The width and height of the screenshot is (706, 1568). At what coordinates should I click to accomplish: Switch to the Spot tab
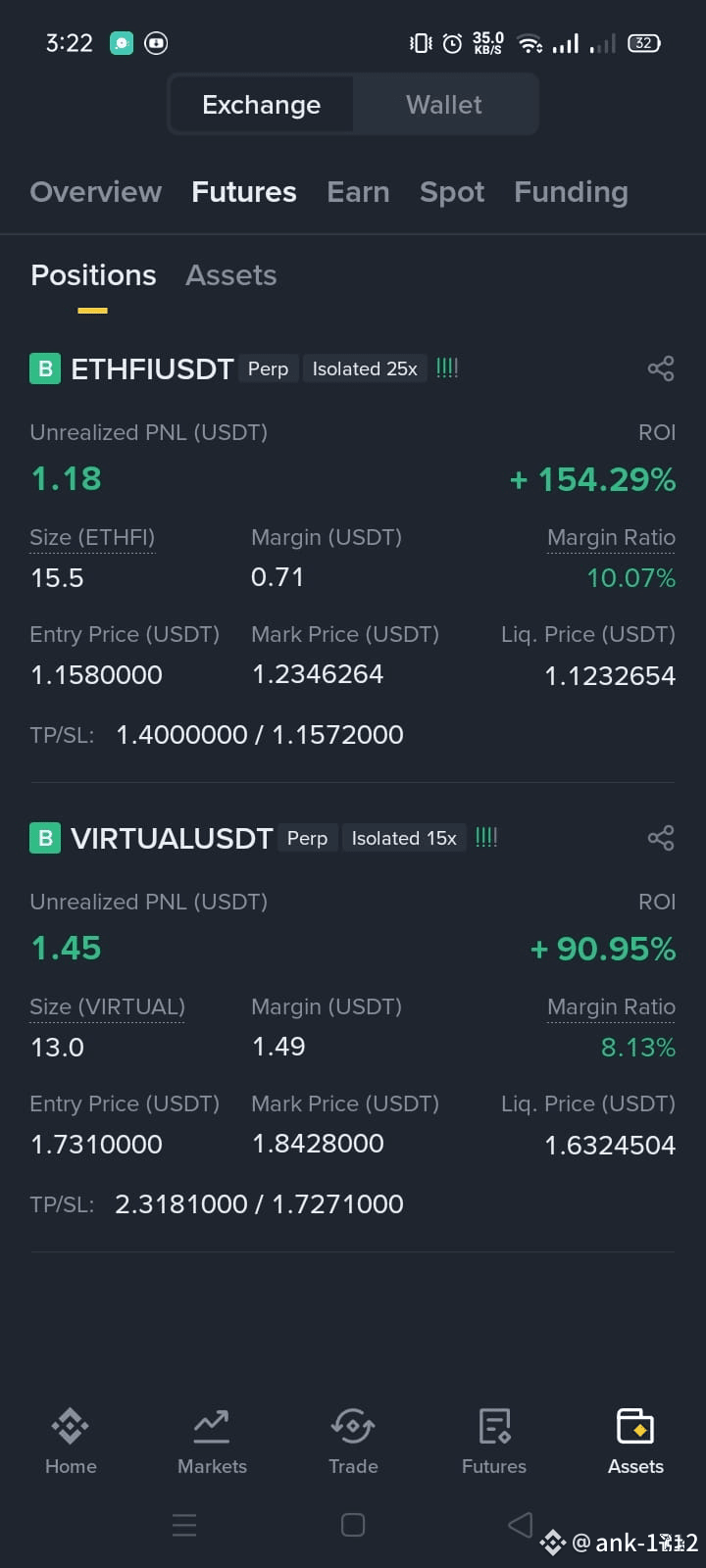tap(452, 192)
